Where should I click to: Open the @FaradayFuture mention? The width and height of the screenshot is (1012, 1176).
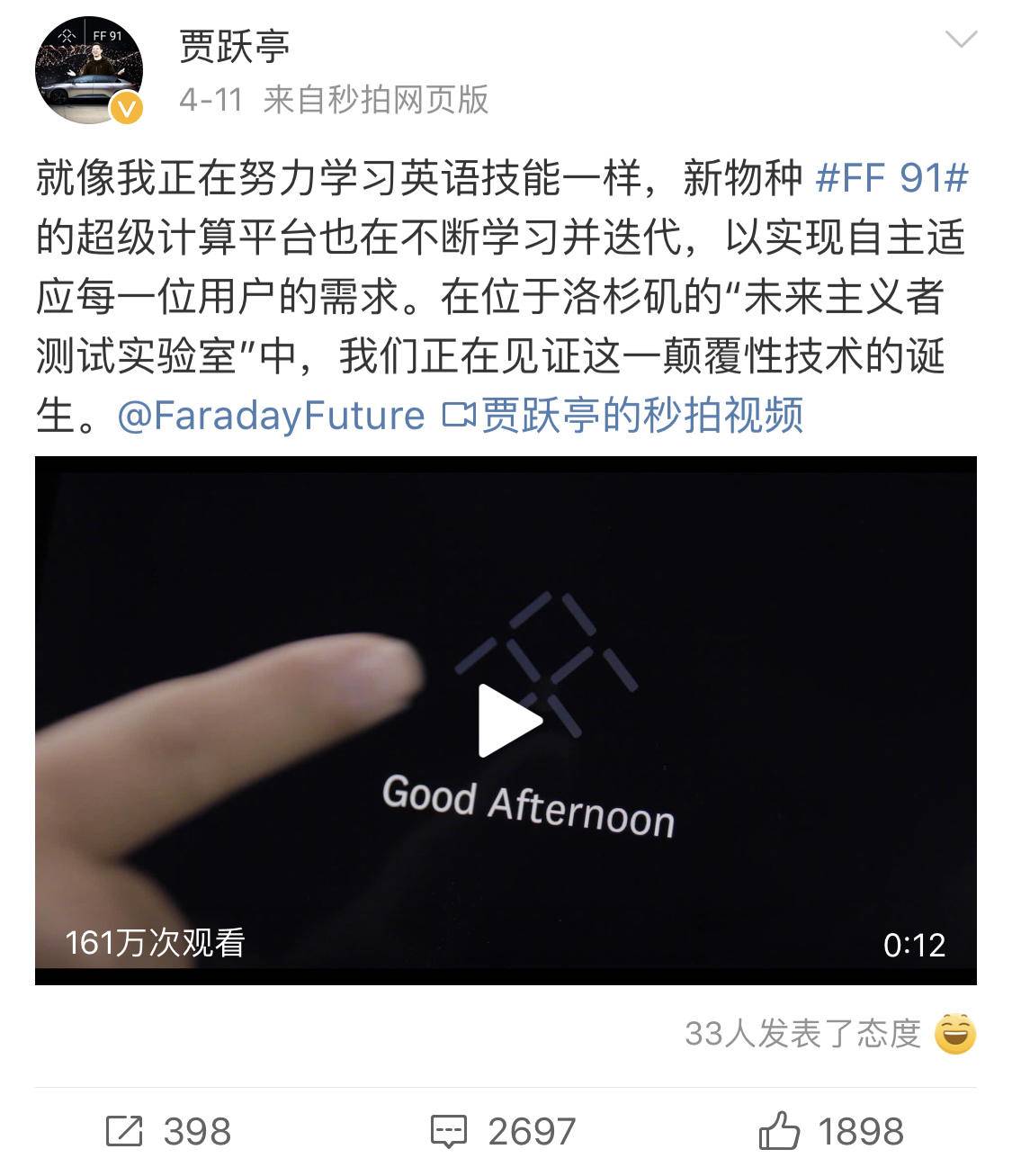click(271, 416)
